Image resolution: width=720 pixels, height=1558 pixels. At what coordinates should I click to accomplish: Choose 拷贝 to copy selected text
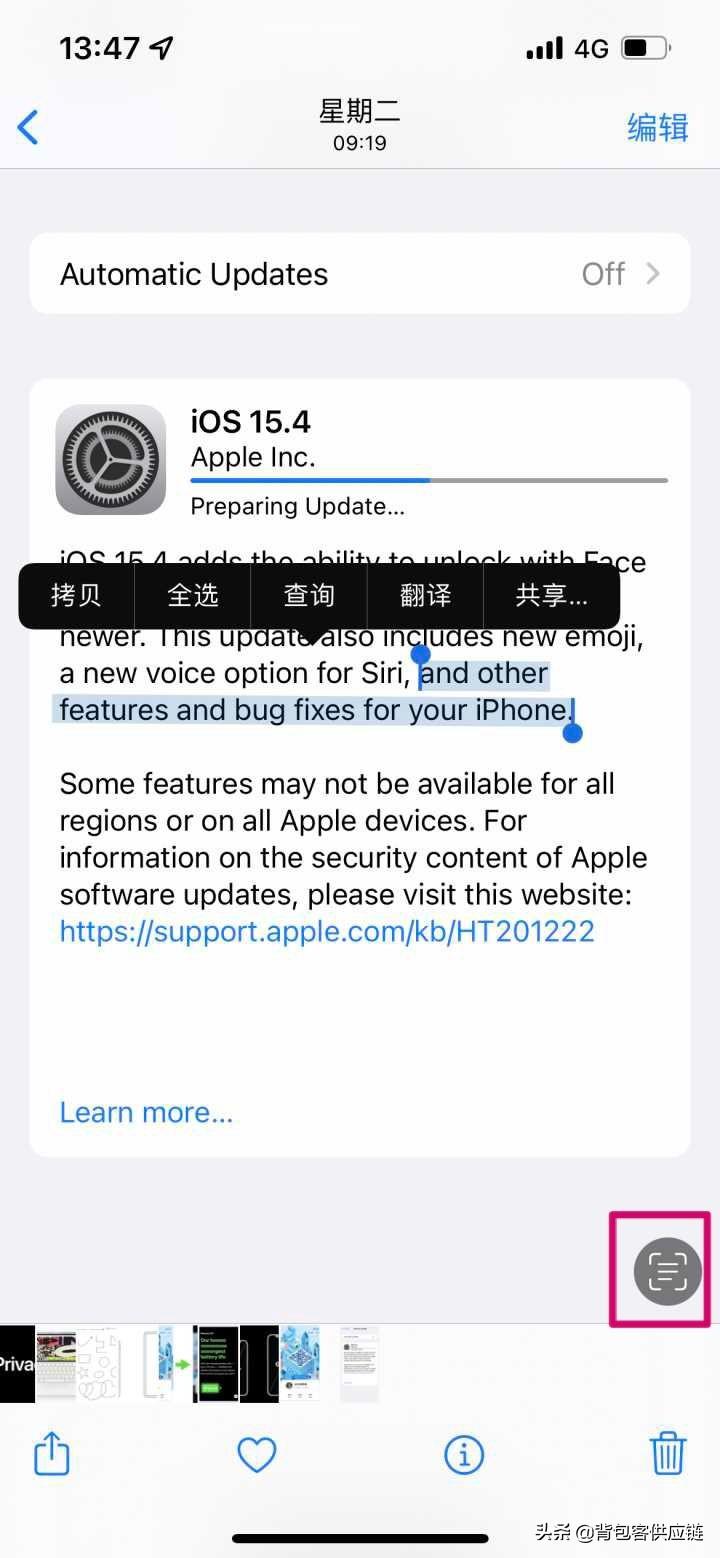tap(76, 596)
